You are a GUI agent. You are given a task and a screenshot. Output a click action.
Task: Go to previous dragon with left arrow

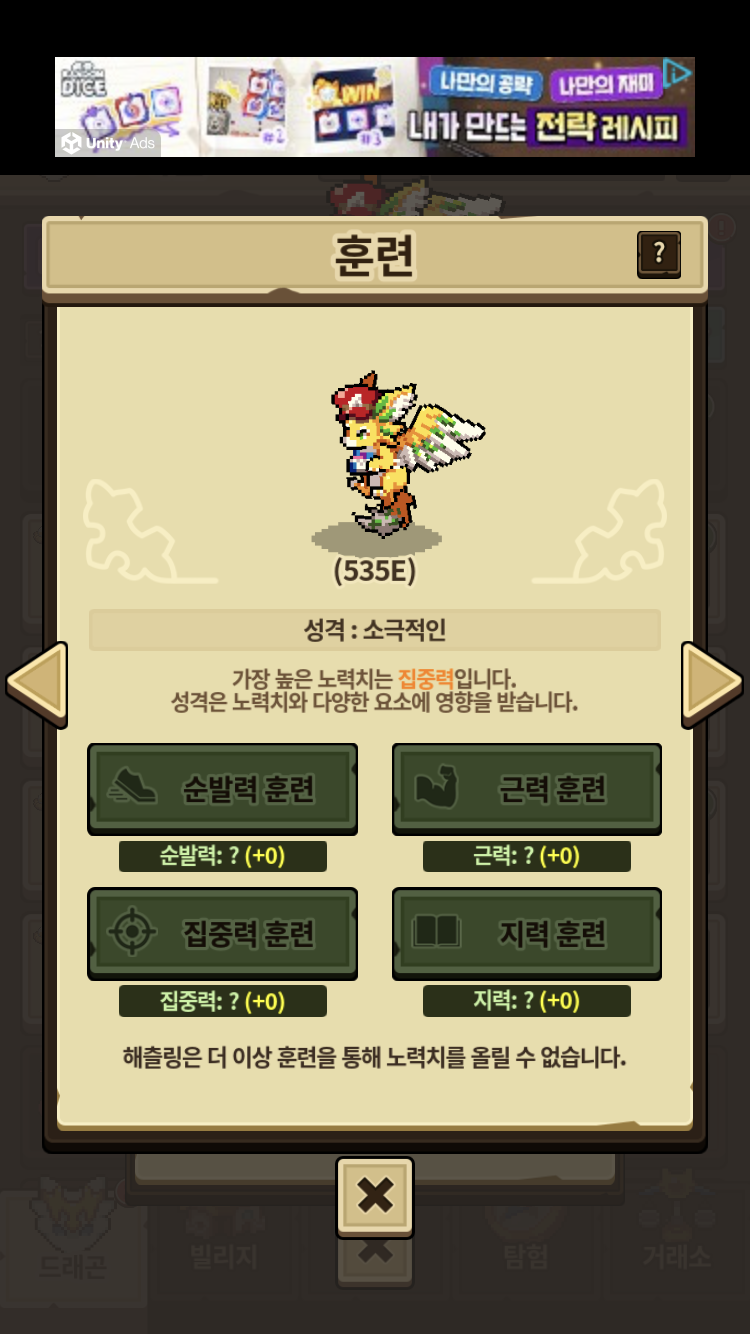37,684
